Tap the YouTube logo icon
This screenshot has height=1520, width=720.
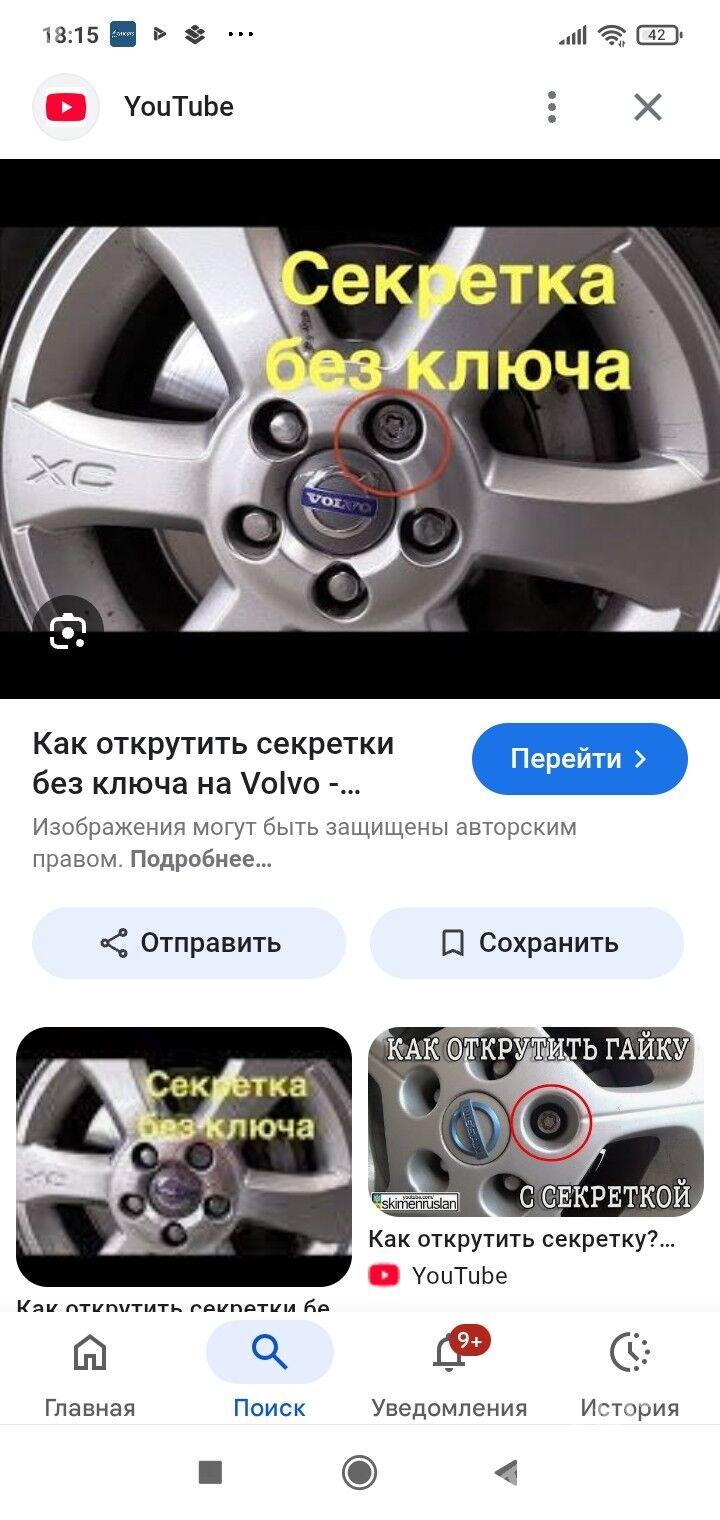click(x=64, y=106)
